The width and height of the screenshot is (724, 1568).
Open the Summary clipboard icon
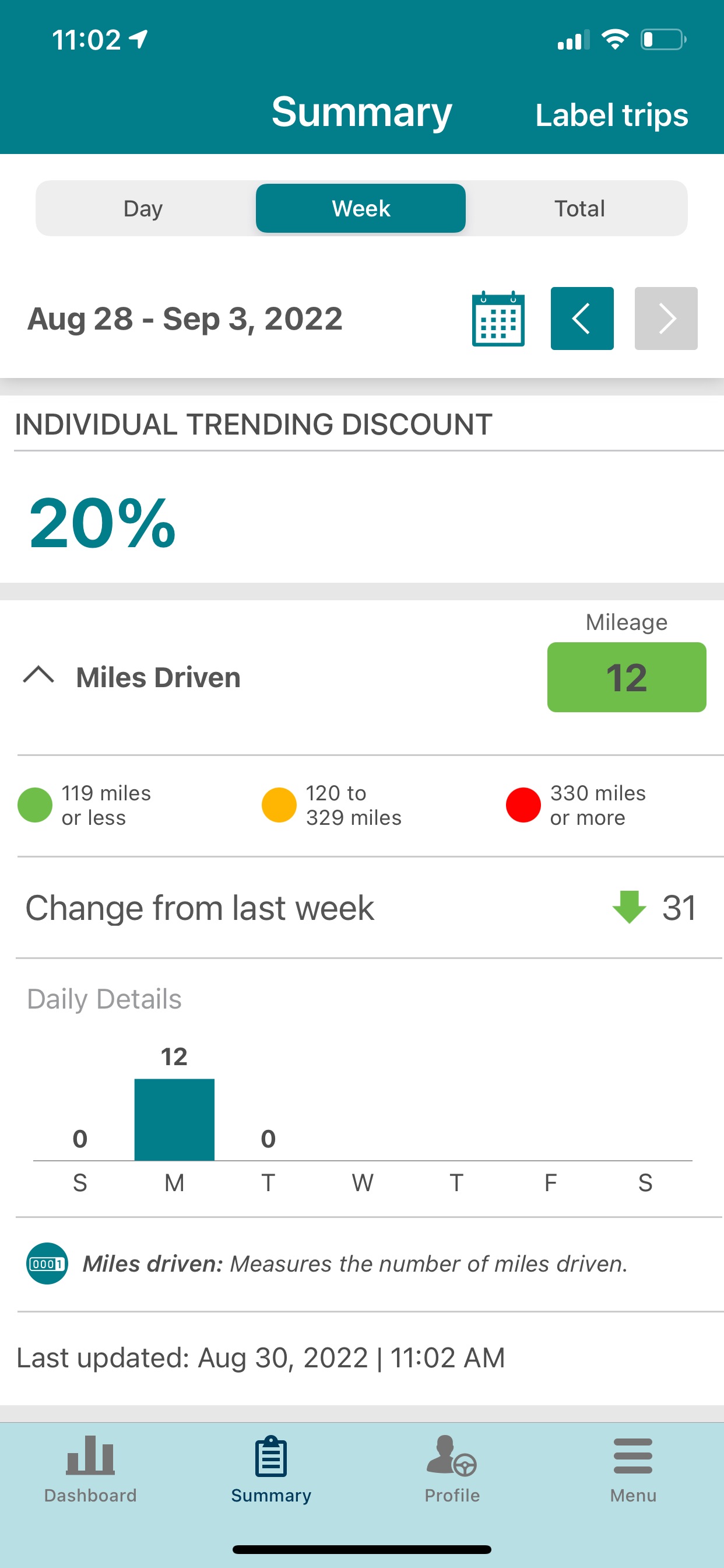pyautogui.click(x=270, y=1455)
